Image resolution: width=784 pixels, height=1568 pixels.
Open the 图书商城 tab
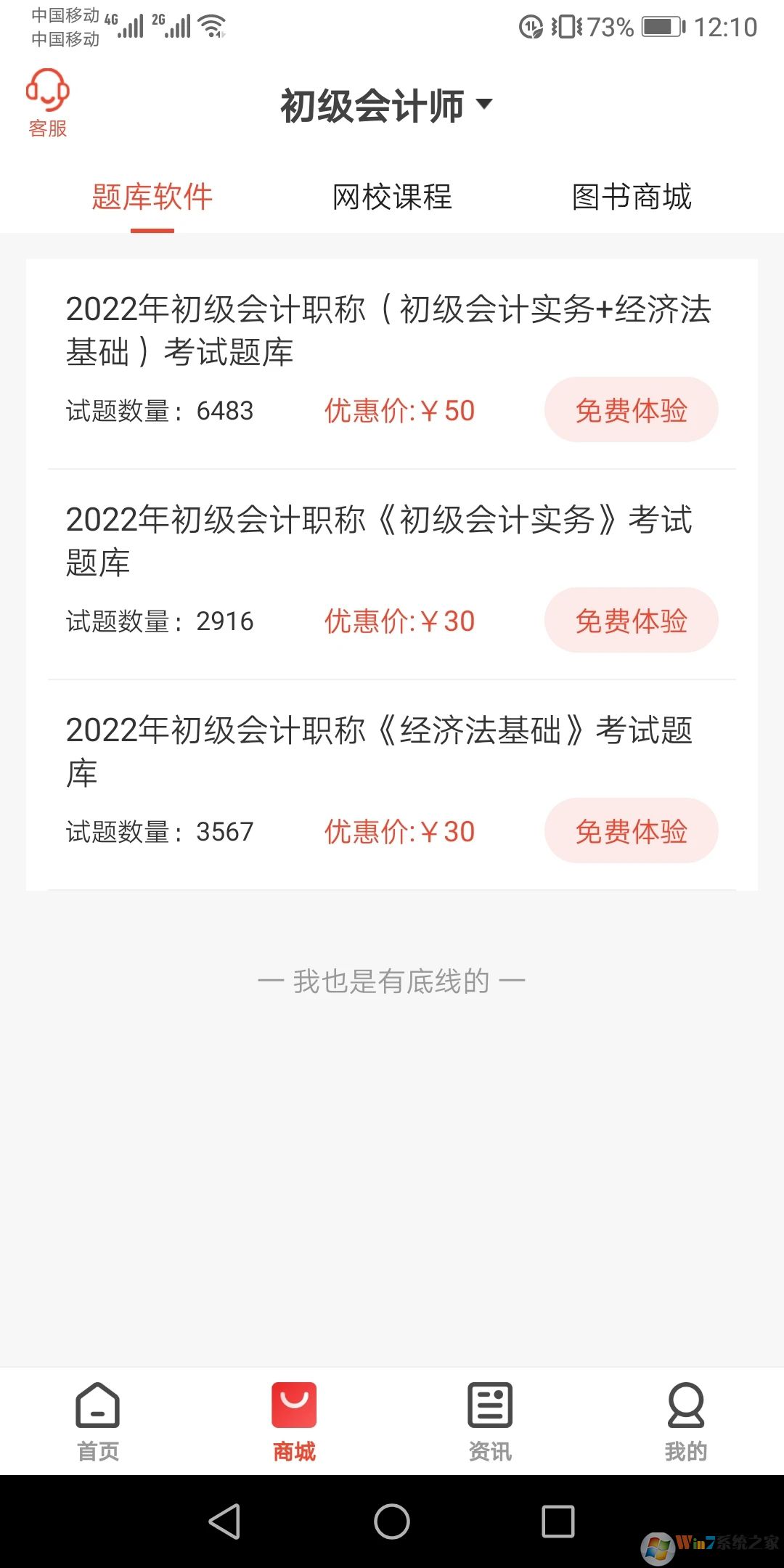click(631, 197)
